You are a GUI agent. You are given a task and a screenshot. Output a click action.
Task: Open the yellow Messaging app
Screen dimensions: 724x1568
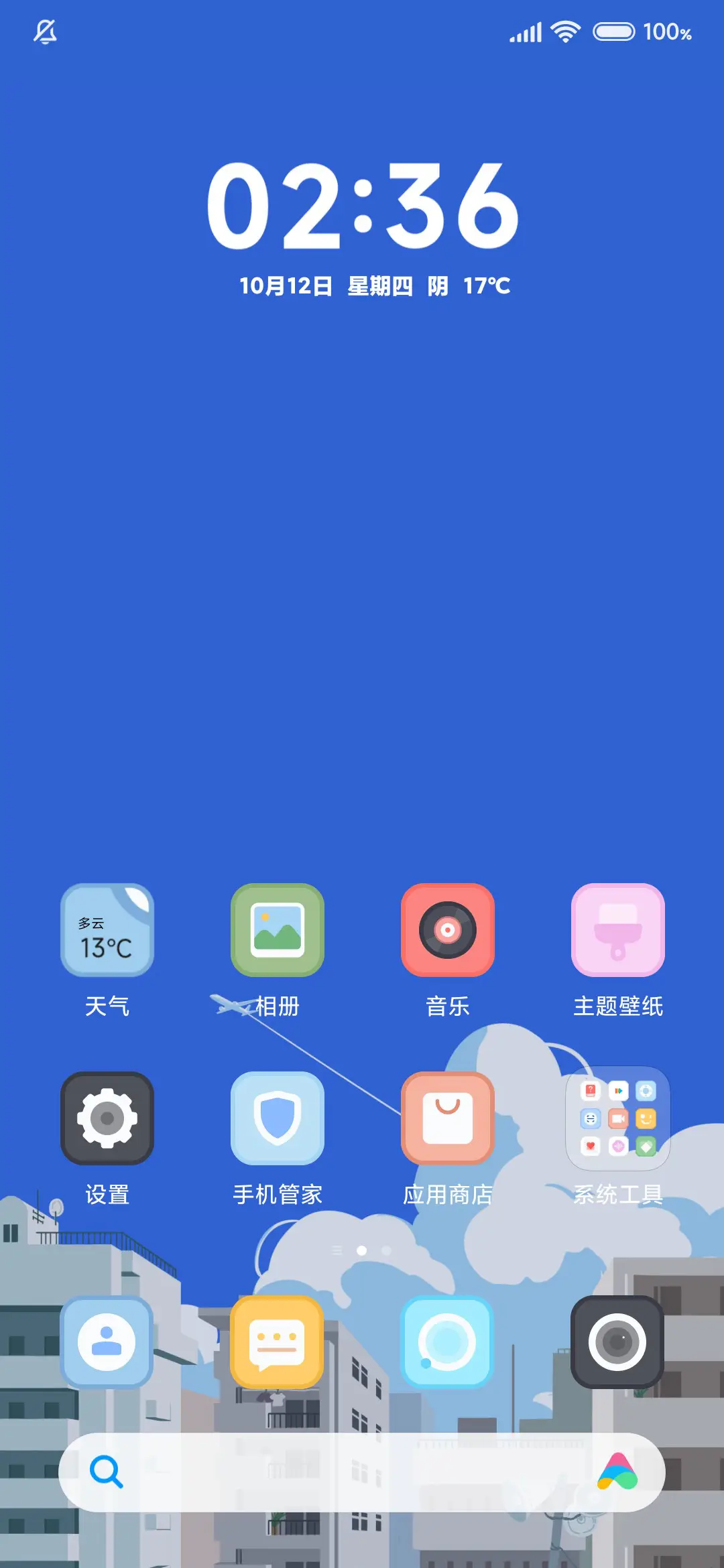pos(278,1344)
